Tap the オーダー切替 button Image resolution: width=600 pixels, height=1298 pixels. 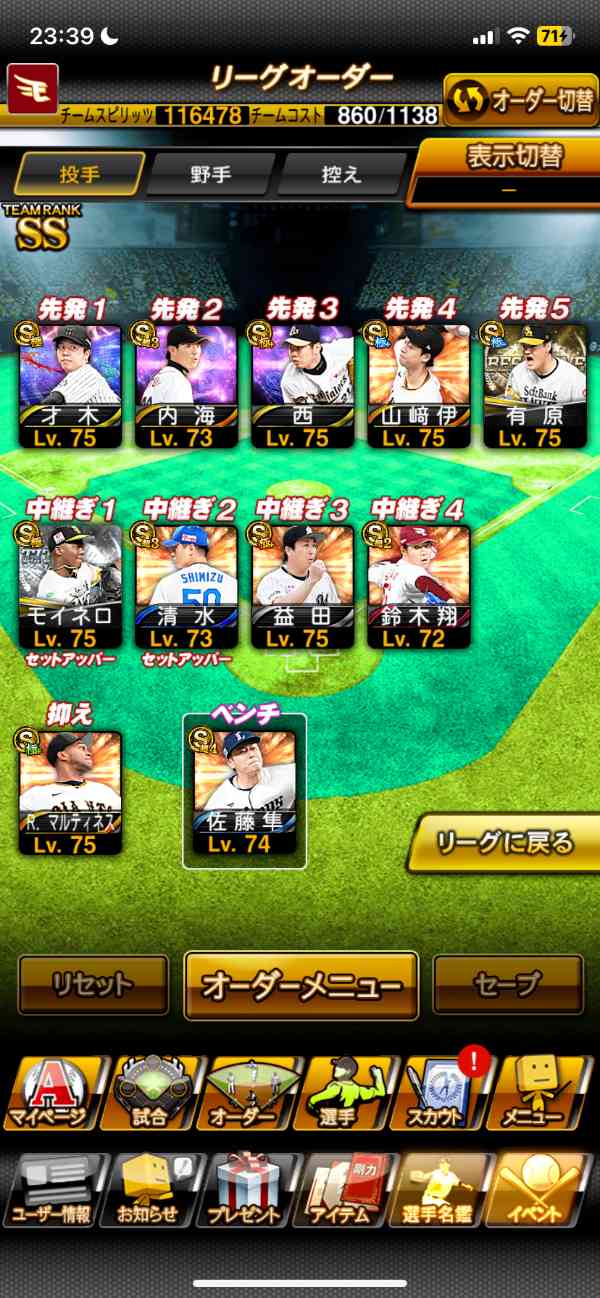coord(521,99)
